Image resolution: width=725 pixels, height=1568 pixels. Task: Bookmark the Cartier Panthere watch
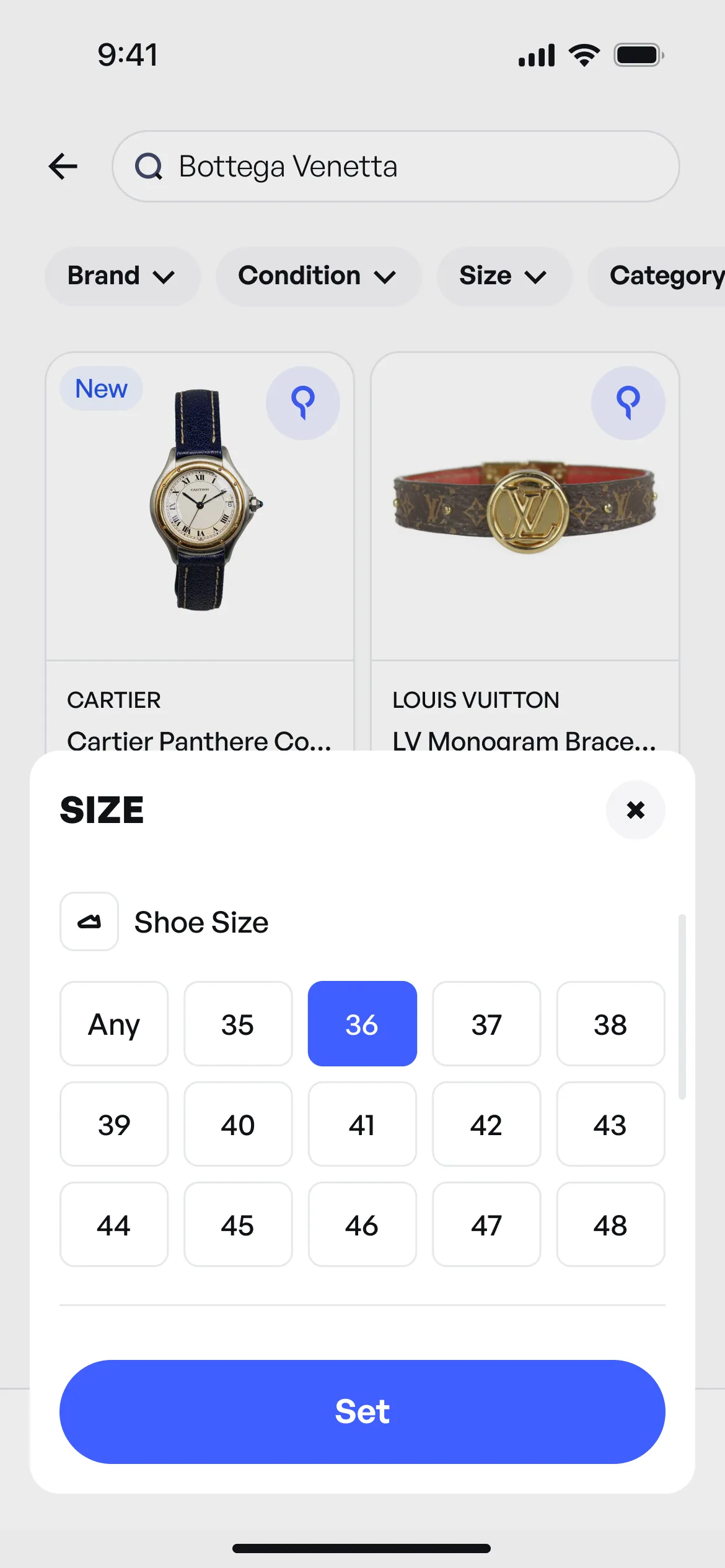click(303, 402)
